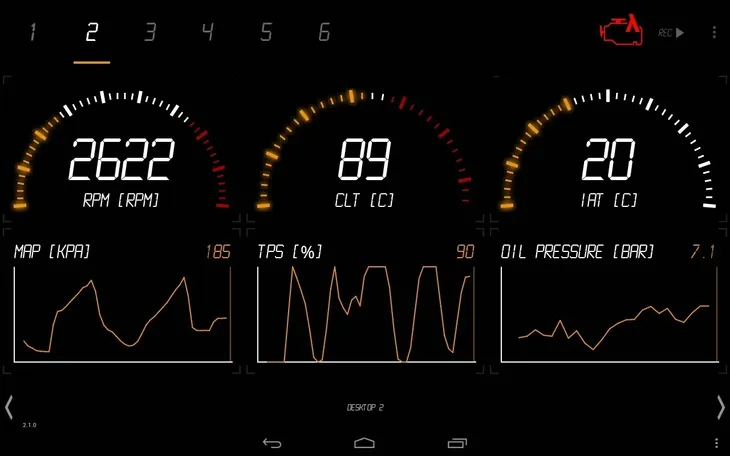The image size is (730, 456).
Task: Switch to desktop tab 4
Action: pos(208,33)
